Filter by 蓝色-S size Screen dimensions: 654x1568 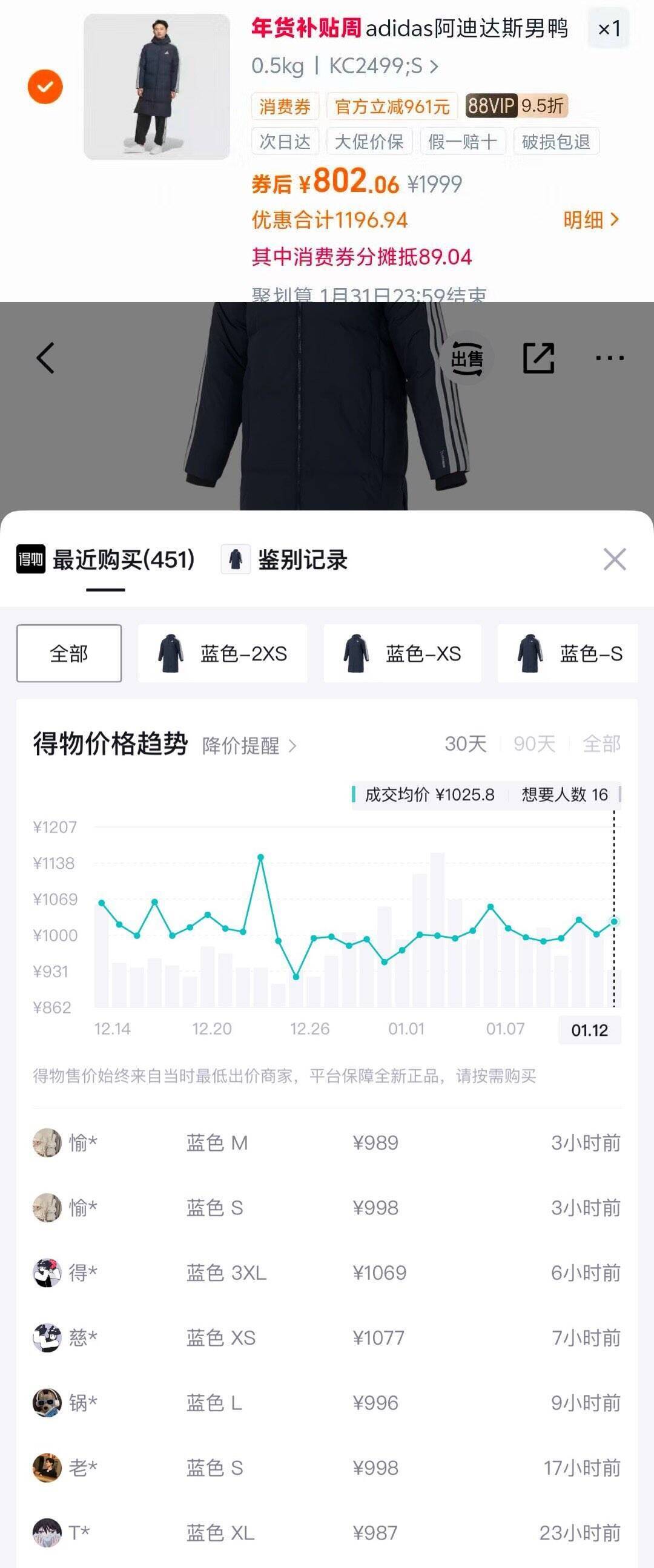[568, 654]
